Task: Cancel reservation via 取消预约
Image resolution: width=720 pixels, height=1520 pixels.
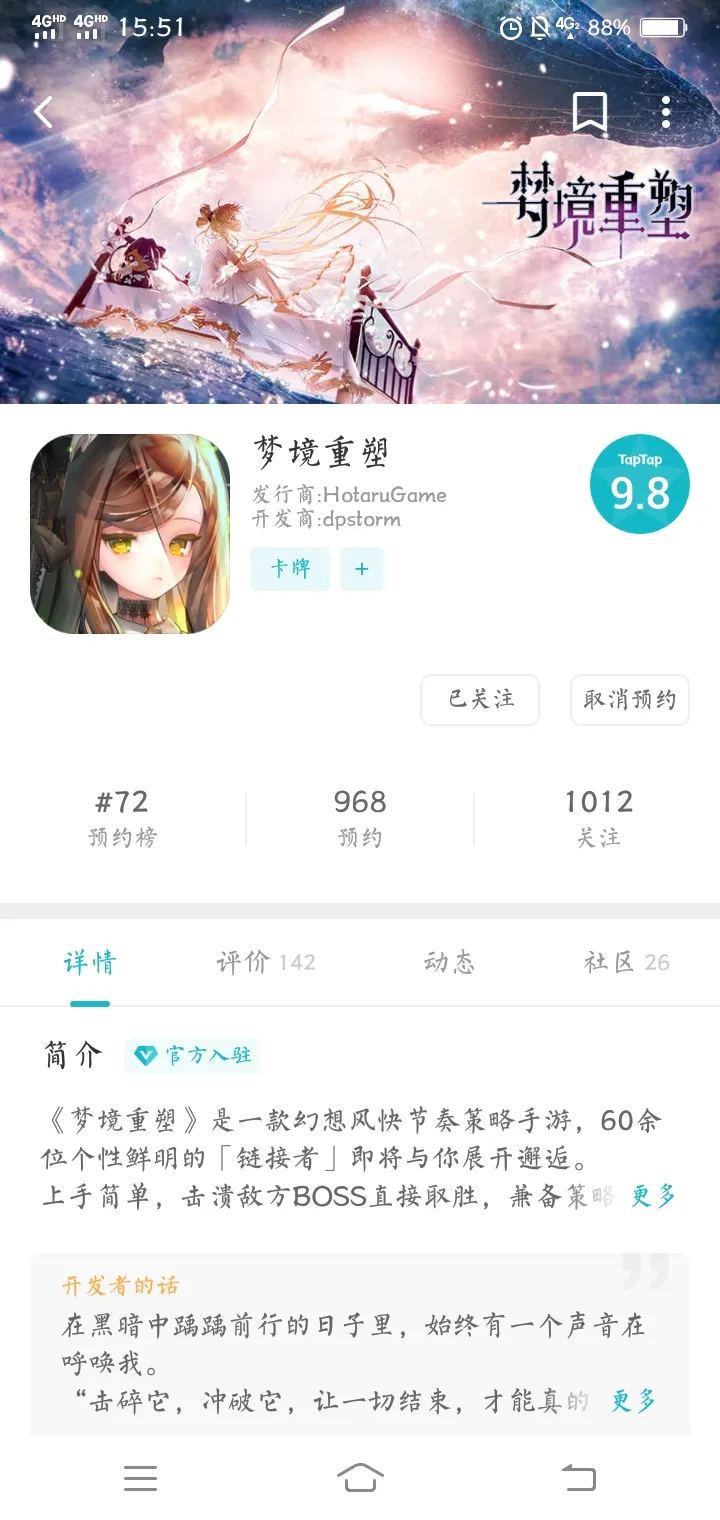Action: (x=629, y=699)
